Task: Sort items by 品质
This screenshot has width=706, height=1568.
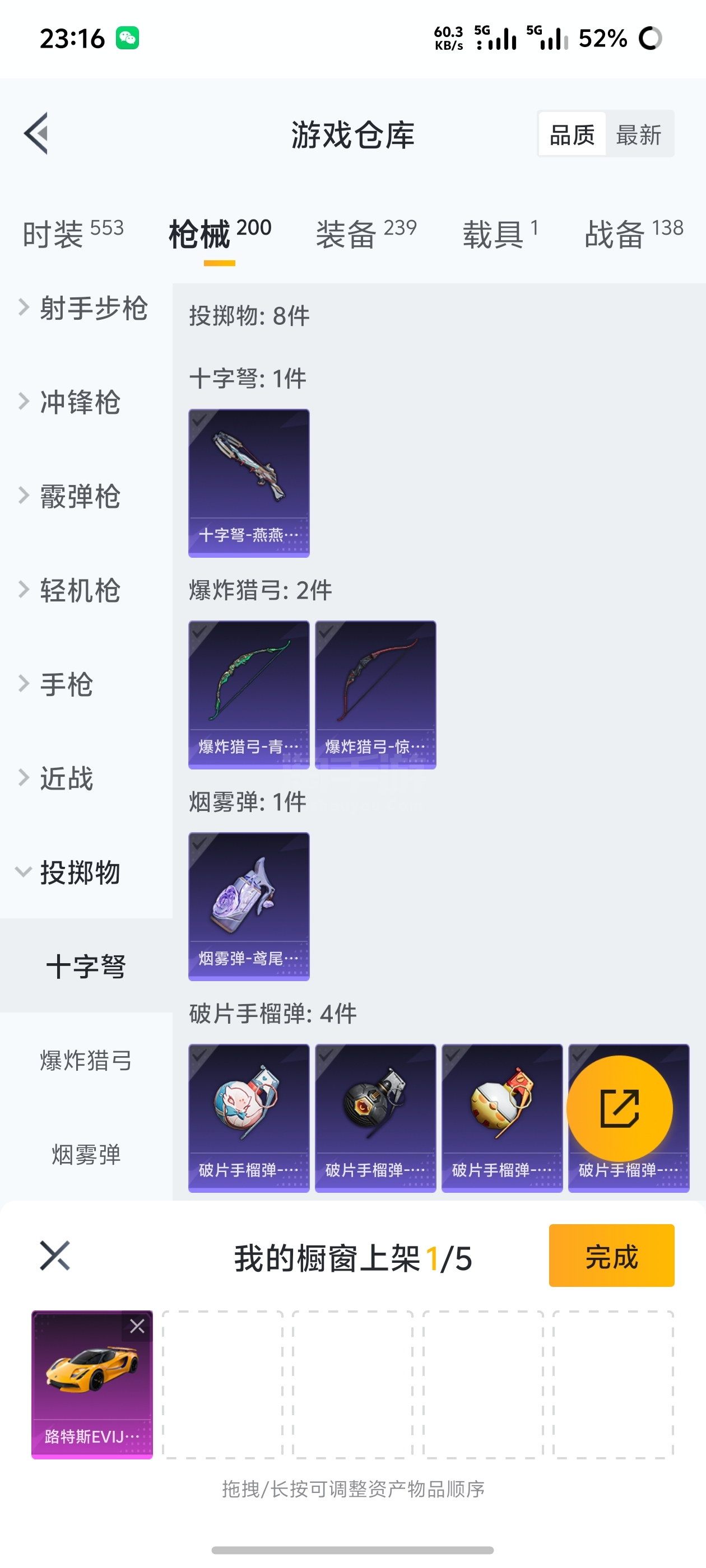Action: [x=572, y=134]
